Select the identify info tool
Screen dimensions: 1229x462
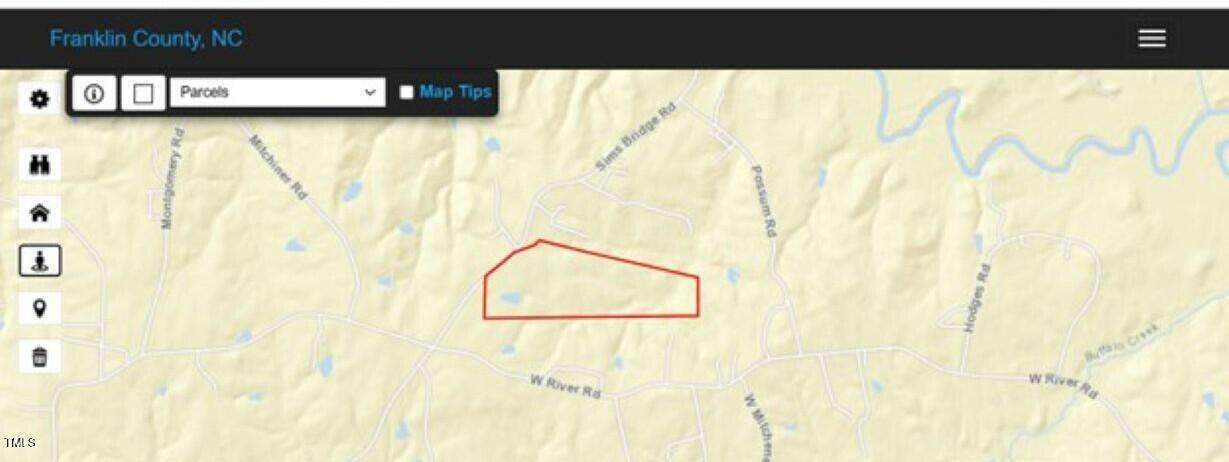click(x=95, y=93)
